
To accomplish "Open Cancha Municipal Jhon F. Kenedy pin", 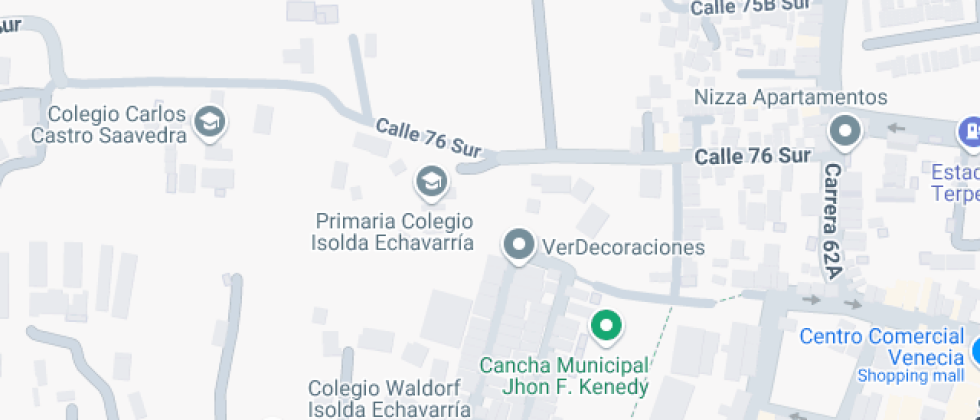I will tap(605, 325).
